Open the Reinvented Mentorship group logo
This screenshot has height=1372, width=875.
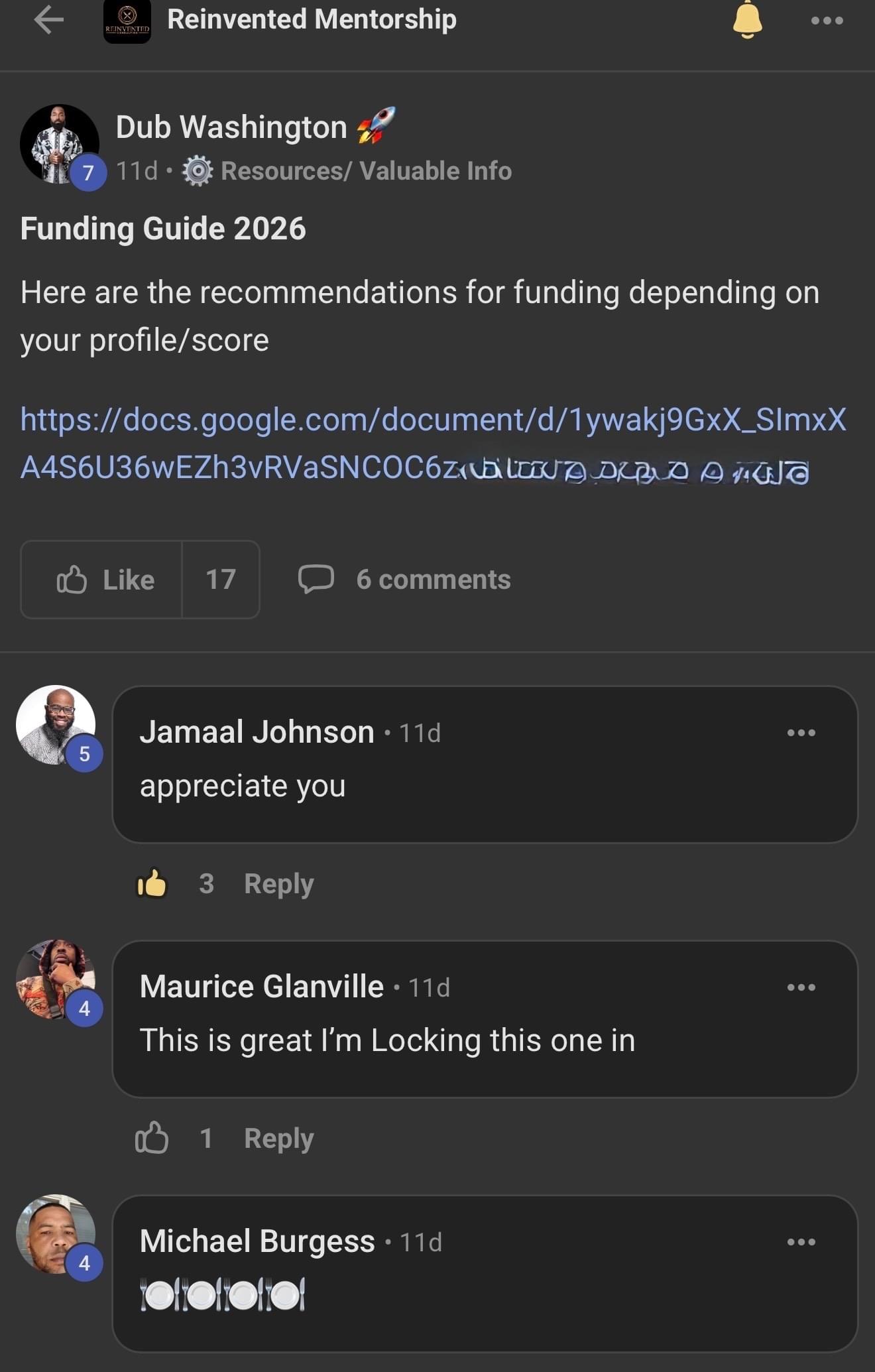click(127, 22)
